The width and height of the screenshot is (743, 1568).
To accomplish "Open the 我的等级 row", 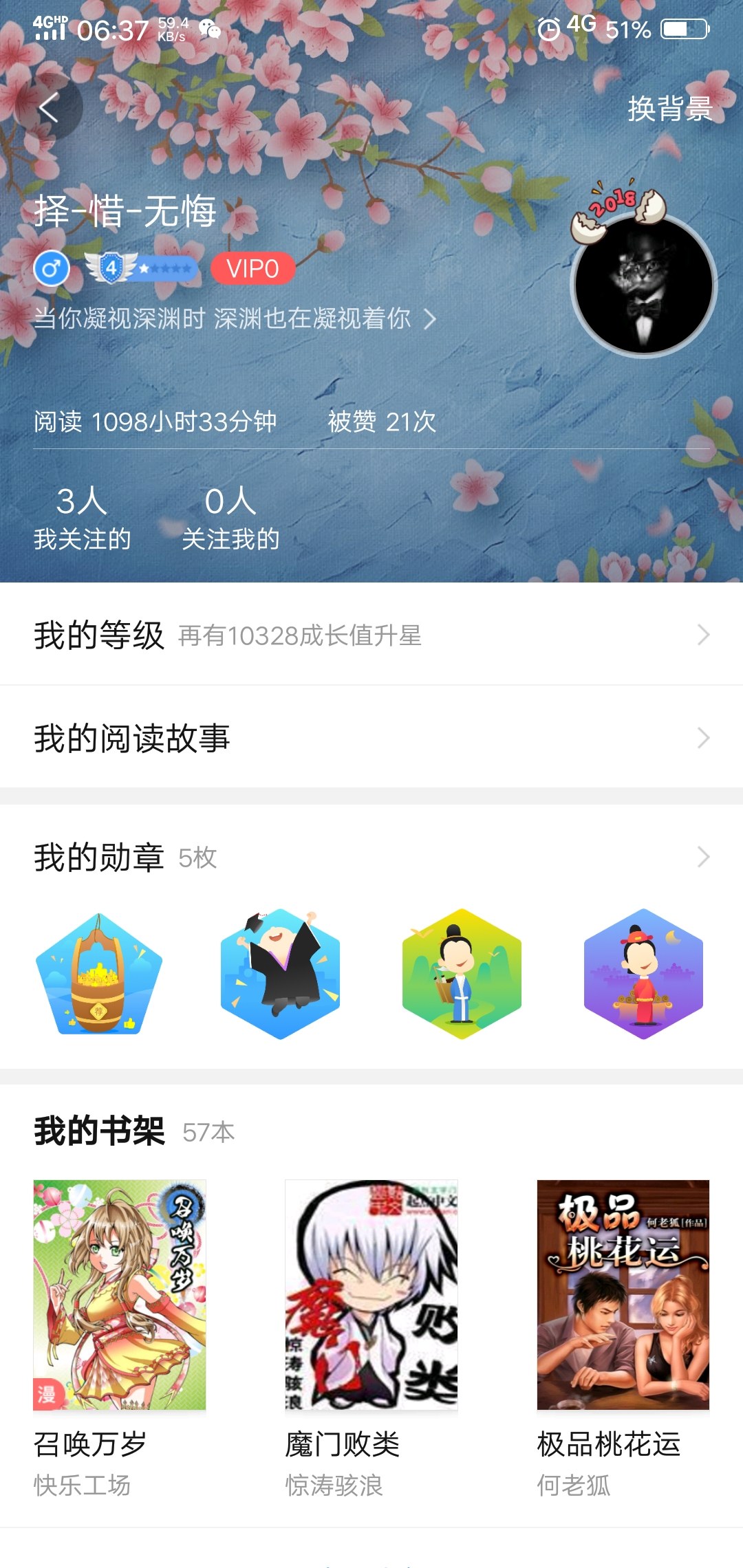I will [x=371, y=635].
